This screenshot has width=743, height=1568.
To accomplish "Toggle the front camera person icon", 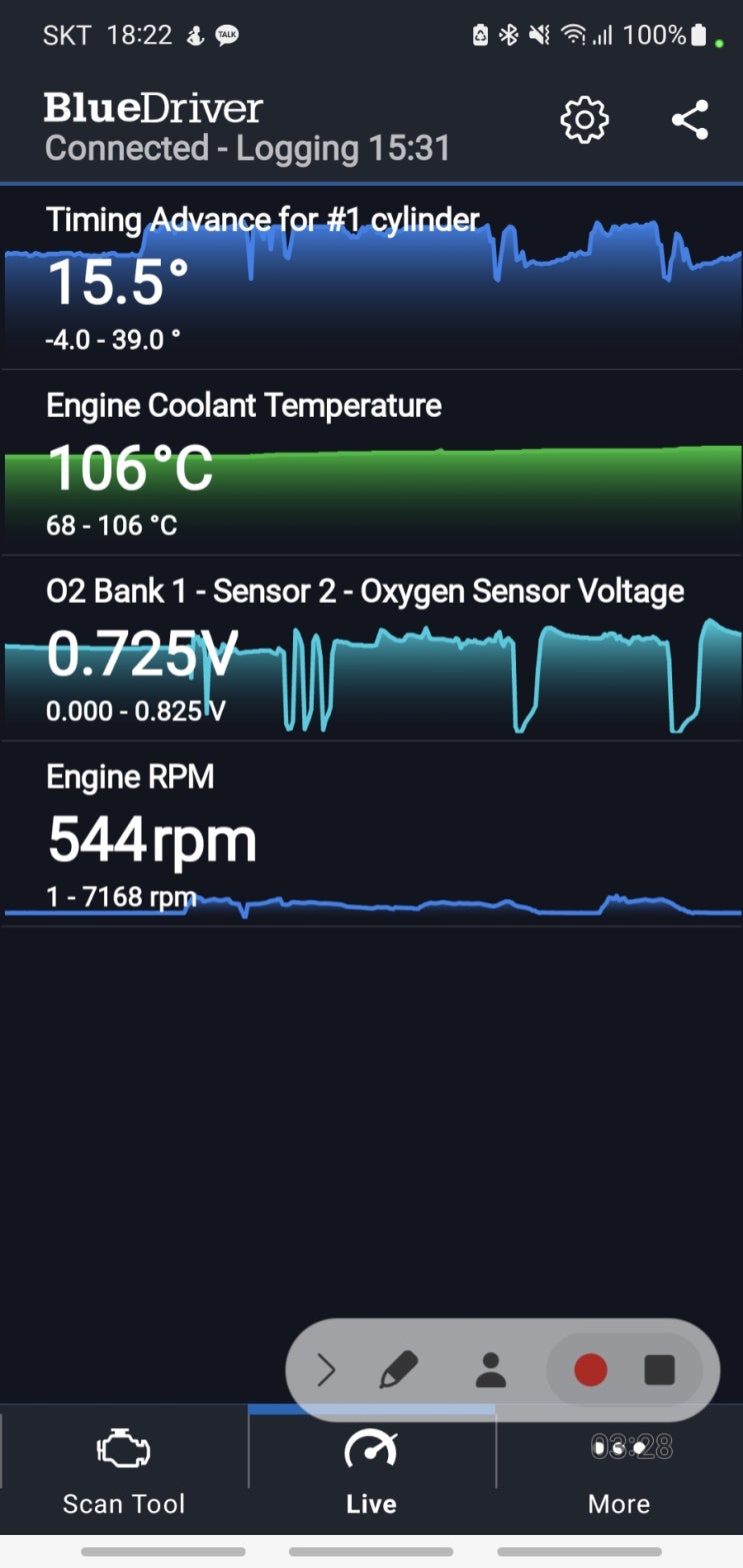I will [491, 1370].
